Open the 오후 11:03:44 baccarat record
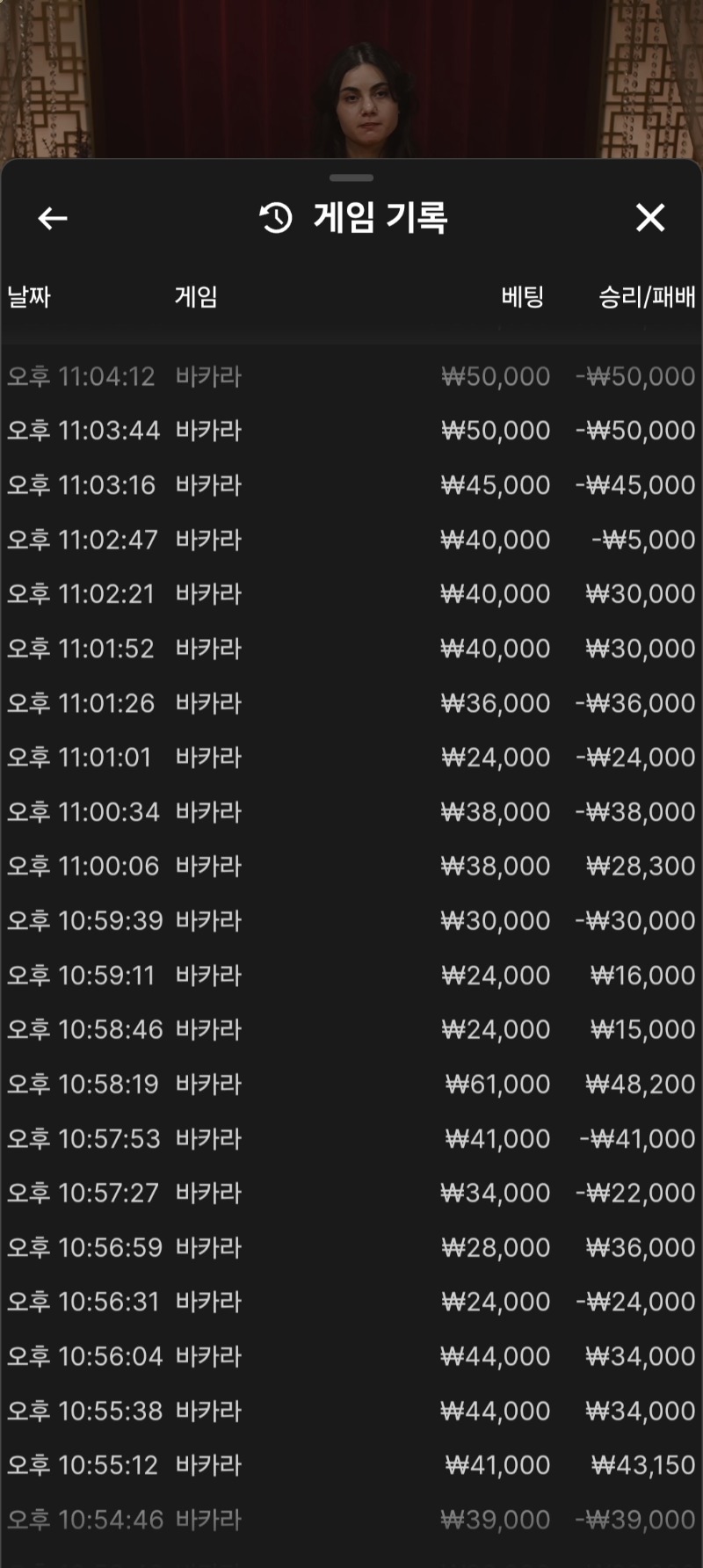The image size is (703, 1568). [x=351, y=431]
